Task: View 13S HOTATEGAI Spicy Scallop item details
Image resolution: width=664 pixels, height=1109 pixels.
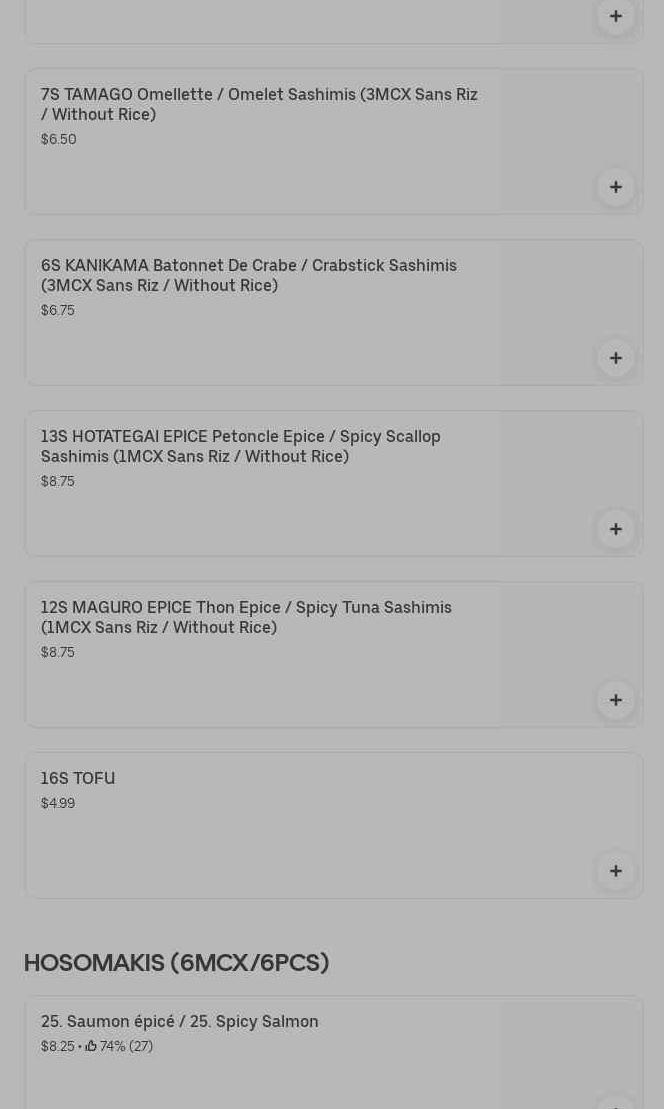Action: click(241, 446)
